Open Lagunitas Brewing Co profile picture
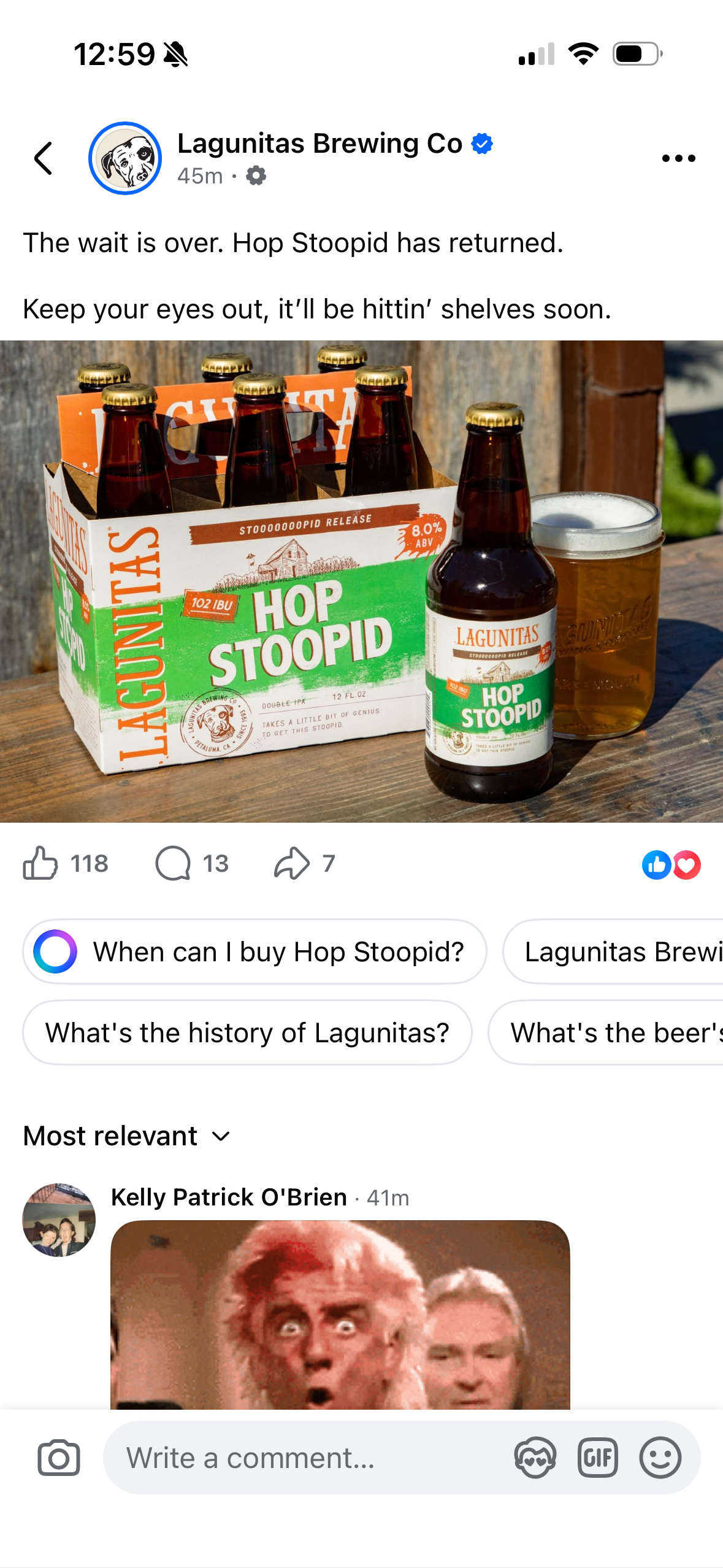The image size is (723, 1568). pos(125,158)
